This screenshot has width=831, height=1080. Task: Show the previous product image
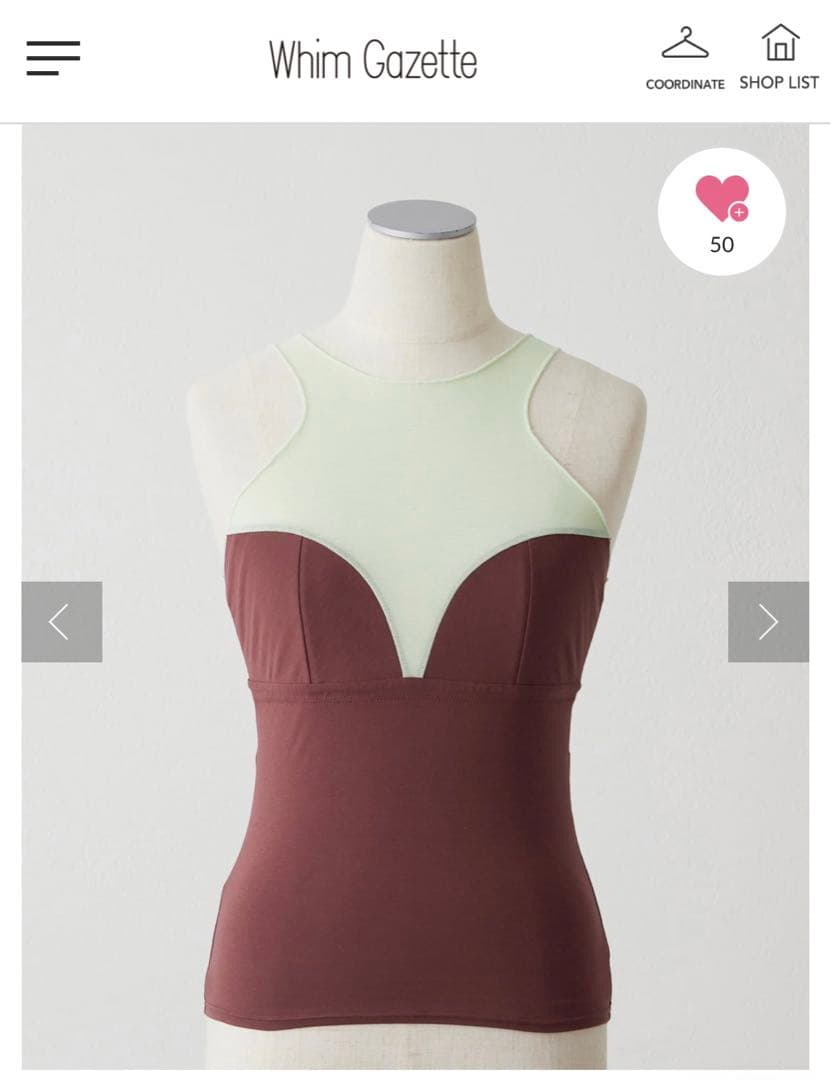point(62,622)
